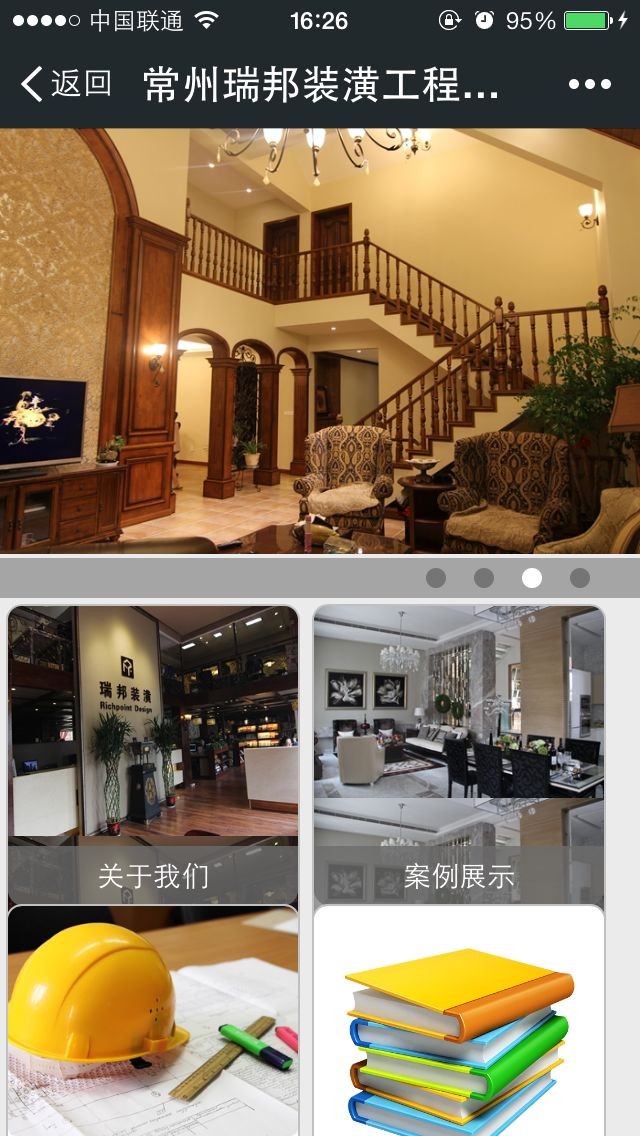Open the 案例展示 card
Image resolution: width=640 pixels, height=1136 pixels.
pos(459,755)
